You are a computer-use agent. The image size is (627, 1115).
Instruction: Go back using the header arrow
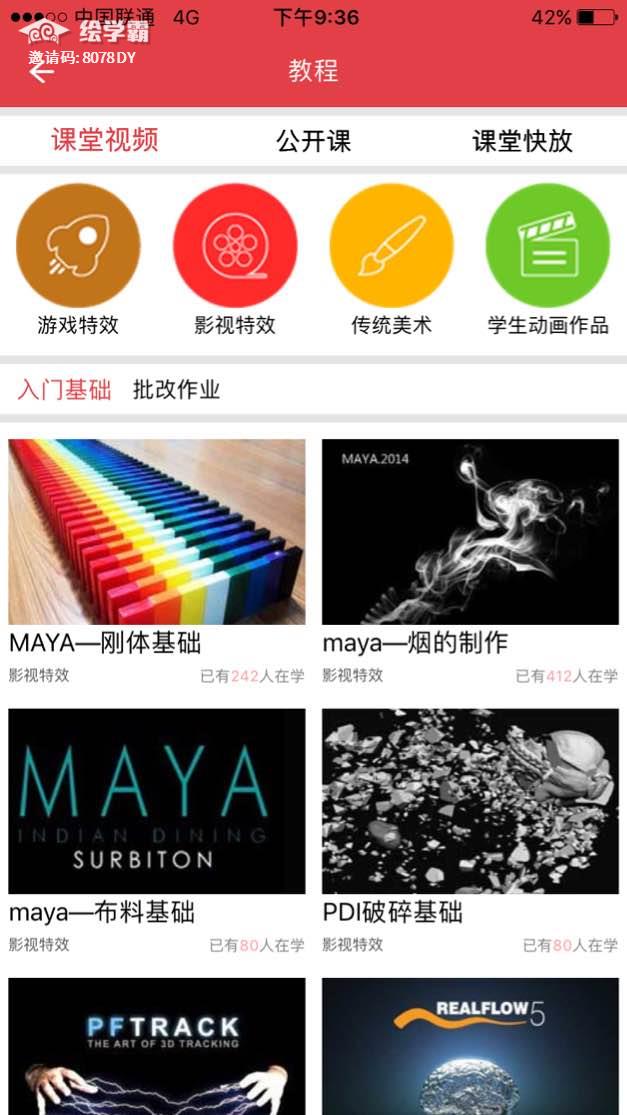pyautogui.click(x=41, y=73)
